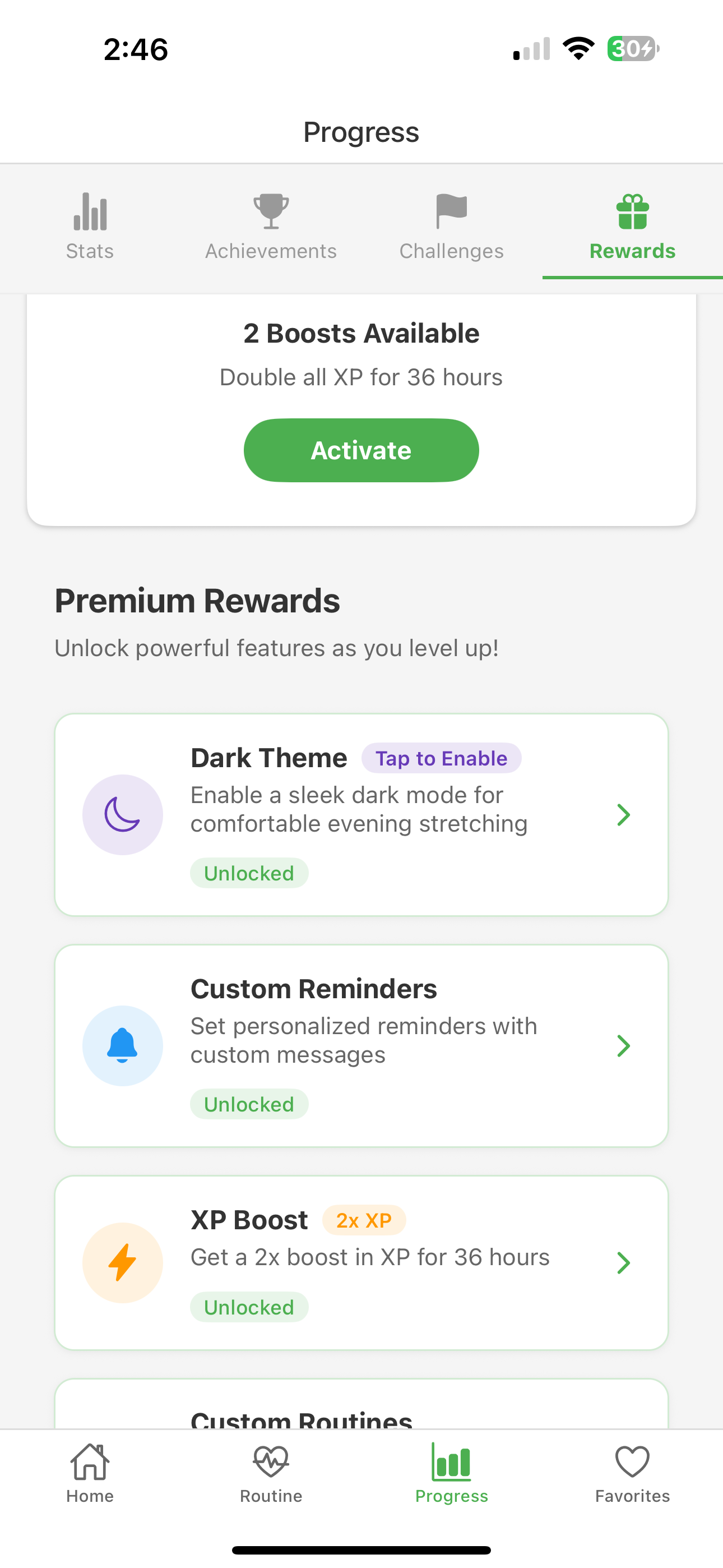Open the Custom Reminders reward card

pos(361,1045)
